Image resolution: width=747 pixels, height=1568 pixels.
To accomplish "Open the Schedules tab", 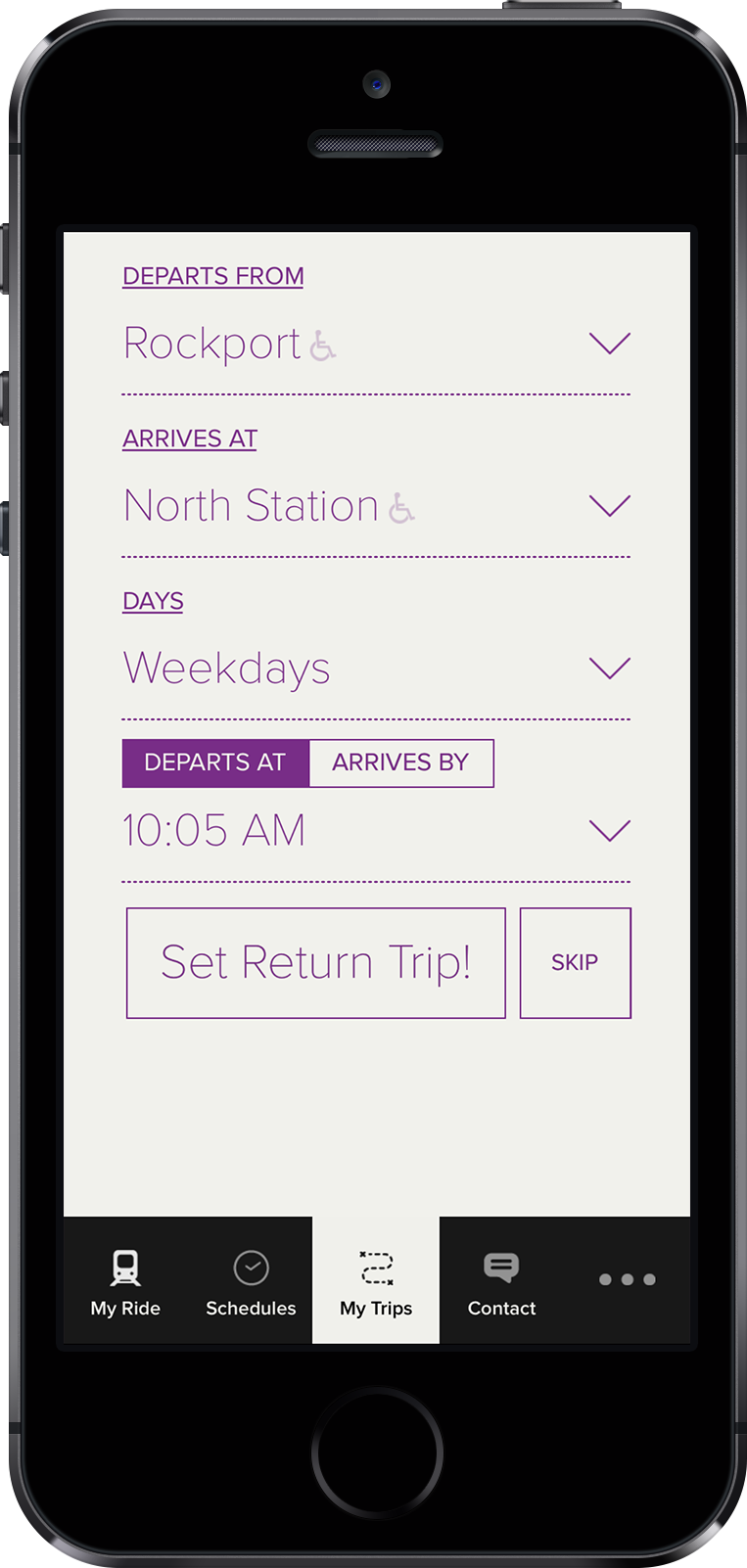I will pos(251,1280).
